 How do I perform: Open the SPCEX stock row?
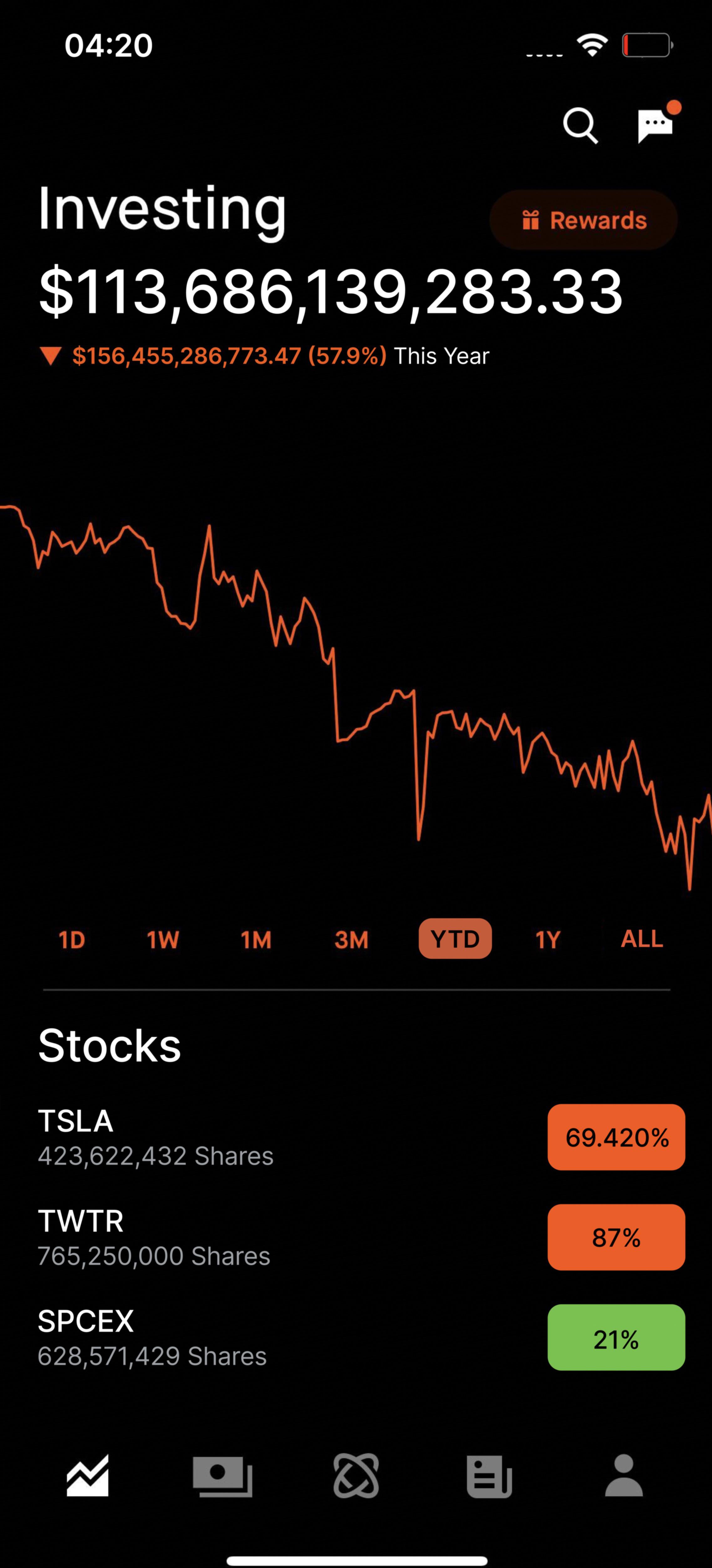pos(152,1337)
